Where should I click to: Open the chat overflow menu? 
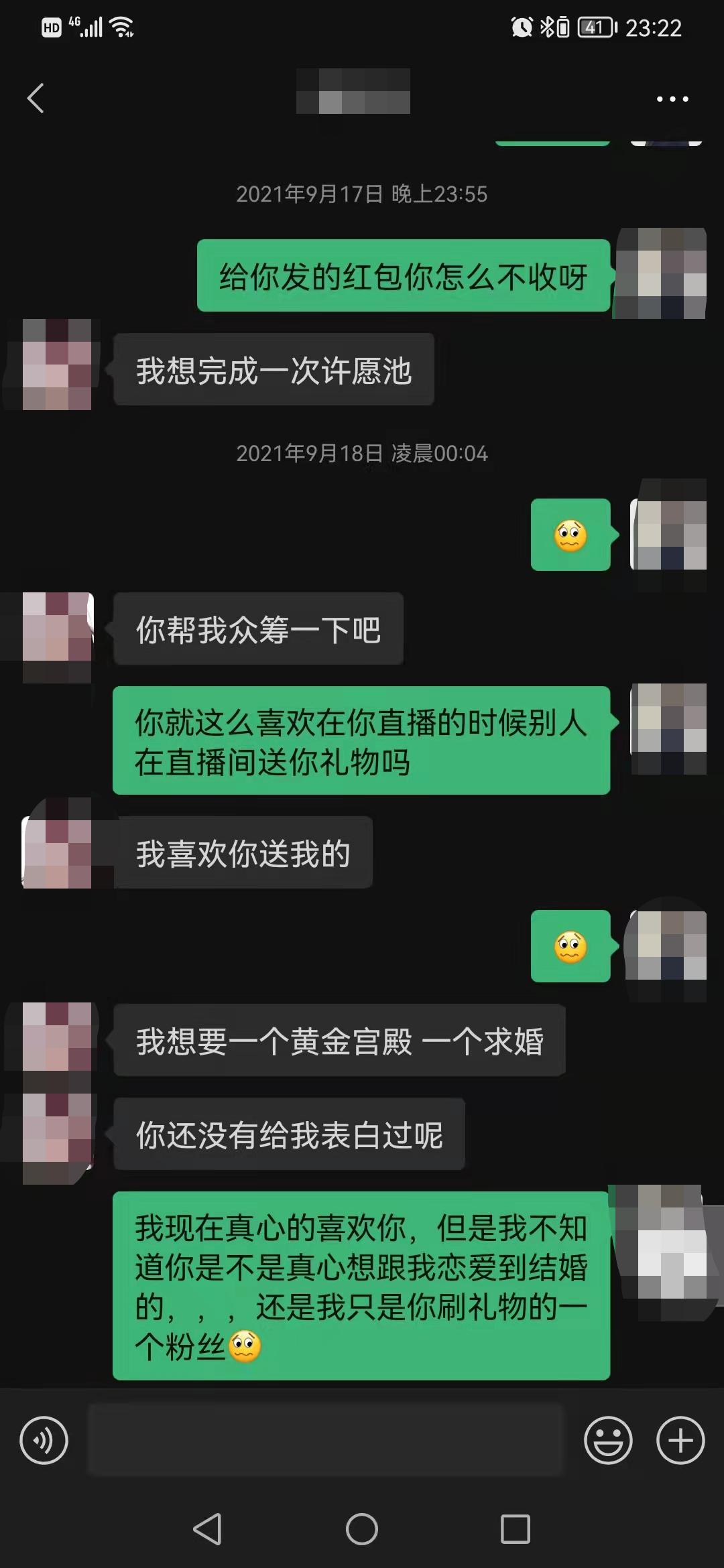[x=672, y=99]
